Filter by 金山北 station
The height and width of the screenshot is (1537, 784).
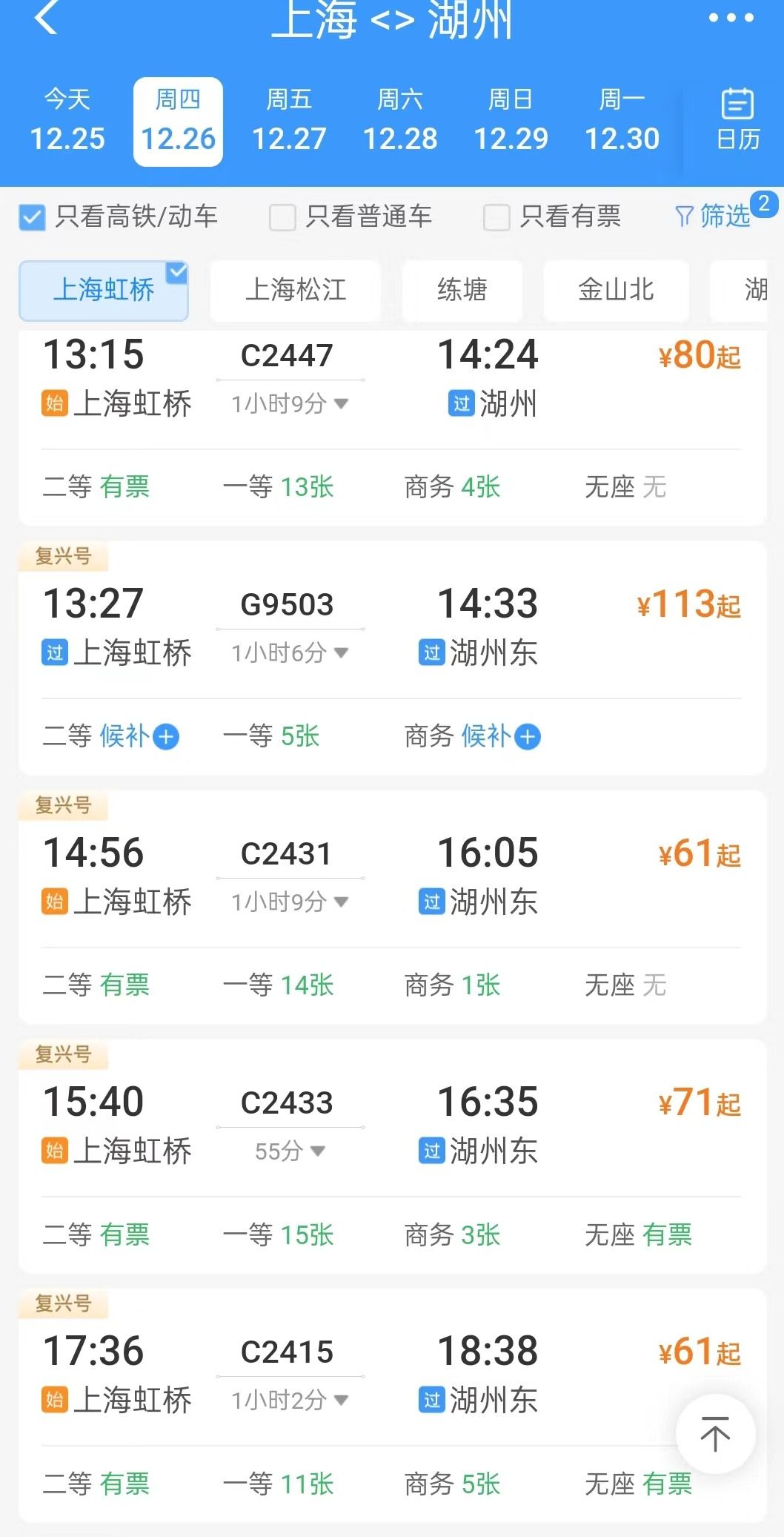click(615, 290)
